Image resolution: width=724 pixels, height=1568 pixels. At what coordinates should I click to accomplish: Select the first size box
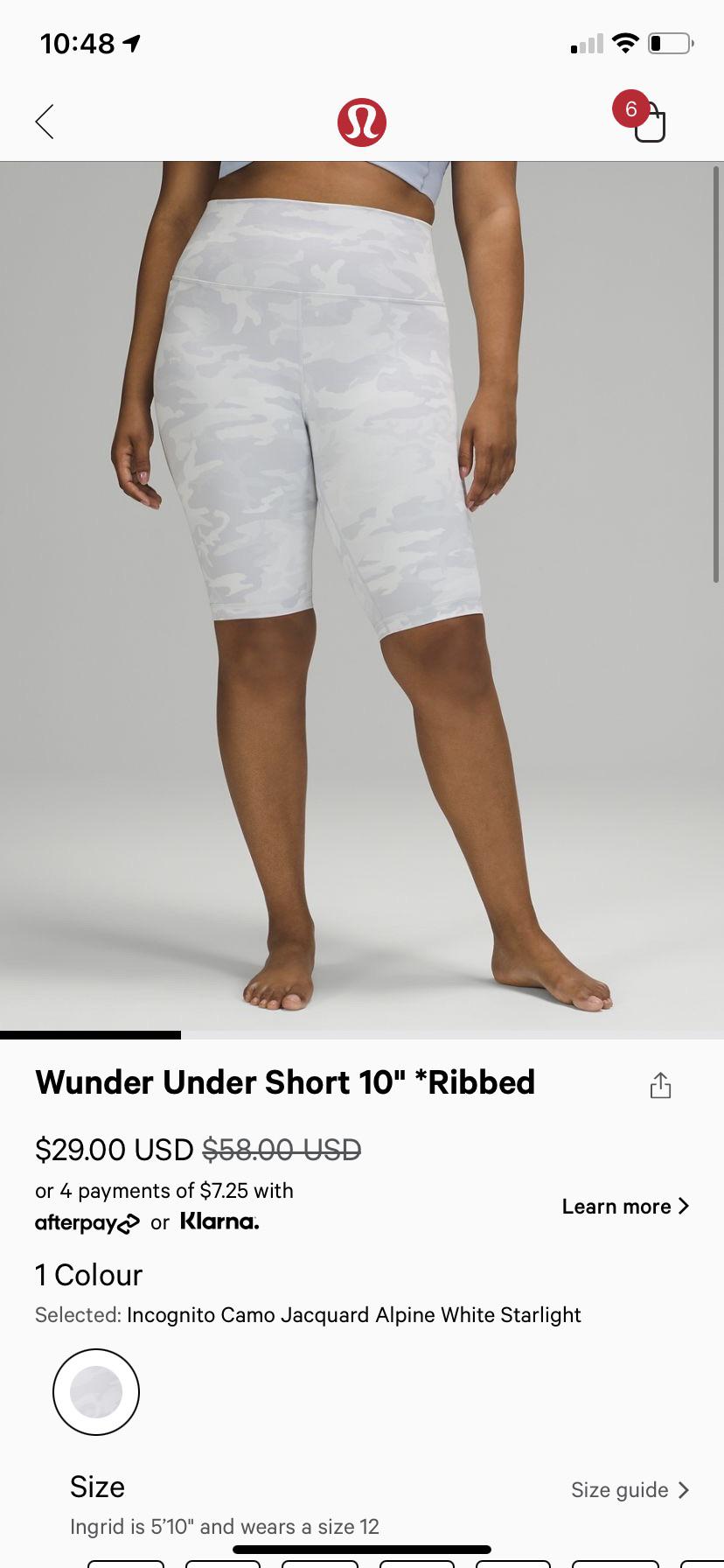point(125,1564)
